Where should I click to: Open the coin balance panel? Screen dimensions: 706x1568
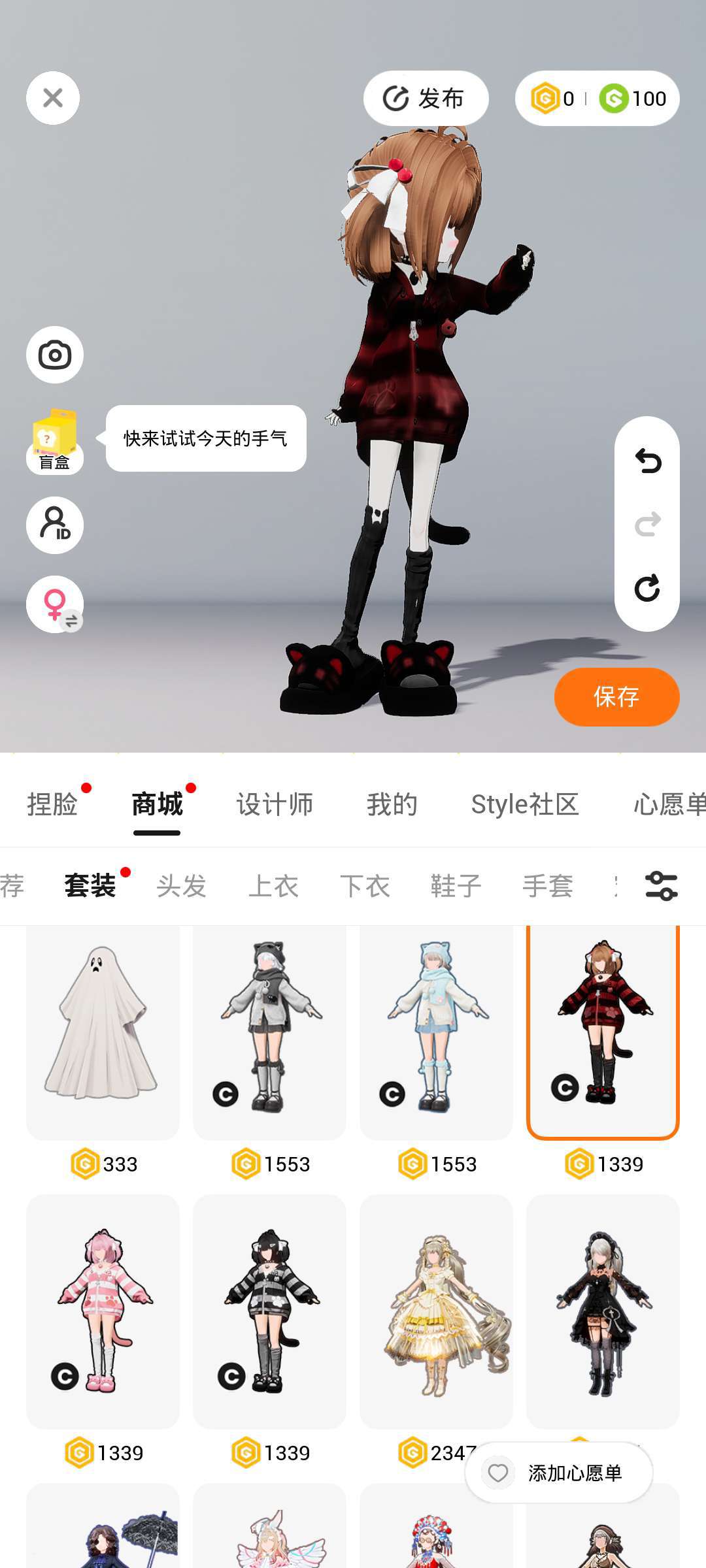click(597, 99)
